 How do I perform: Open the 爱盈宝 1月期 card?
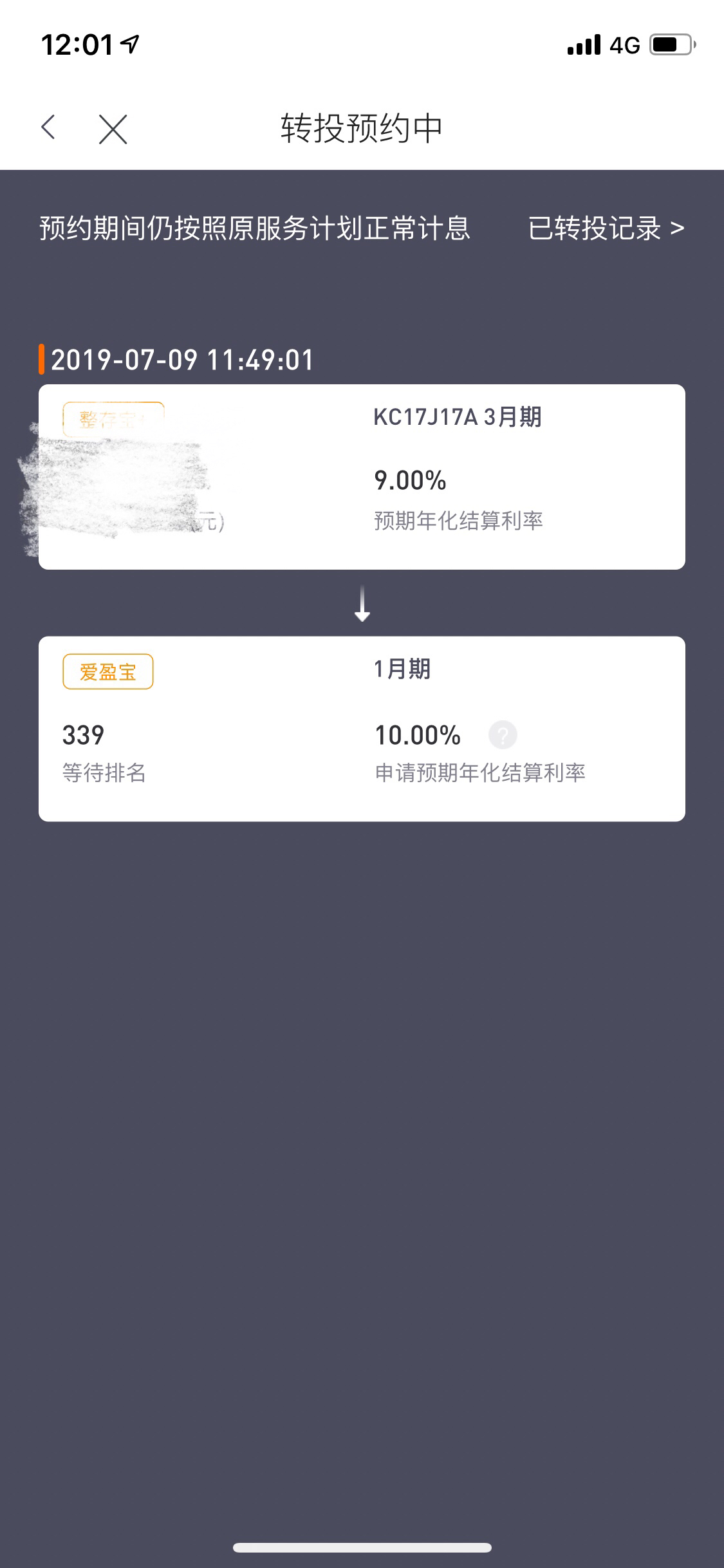point(362,728)
